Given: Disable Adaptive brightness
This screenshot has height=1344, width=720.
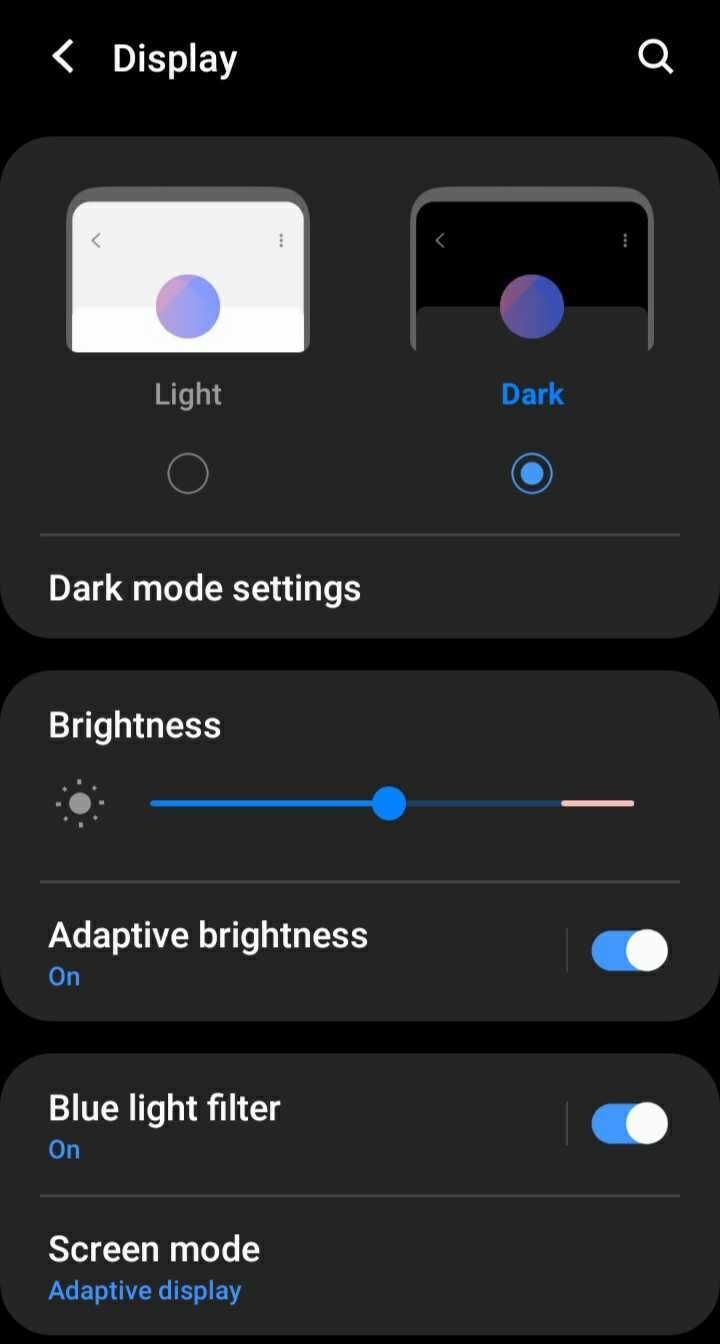Looking at the screenshot, I should pyautogui.click(x=628, y=950).
